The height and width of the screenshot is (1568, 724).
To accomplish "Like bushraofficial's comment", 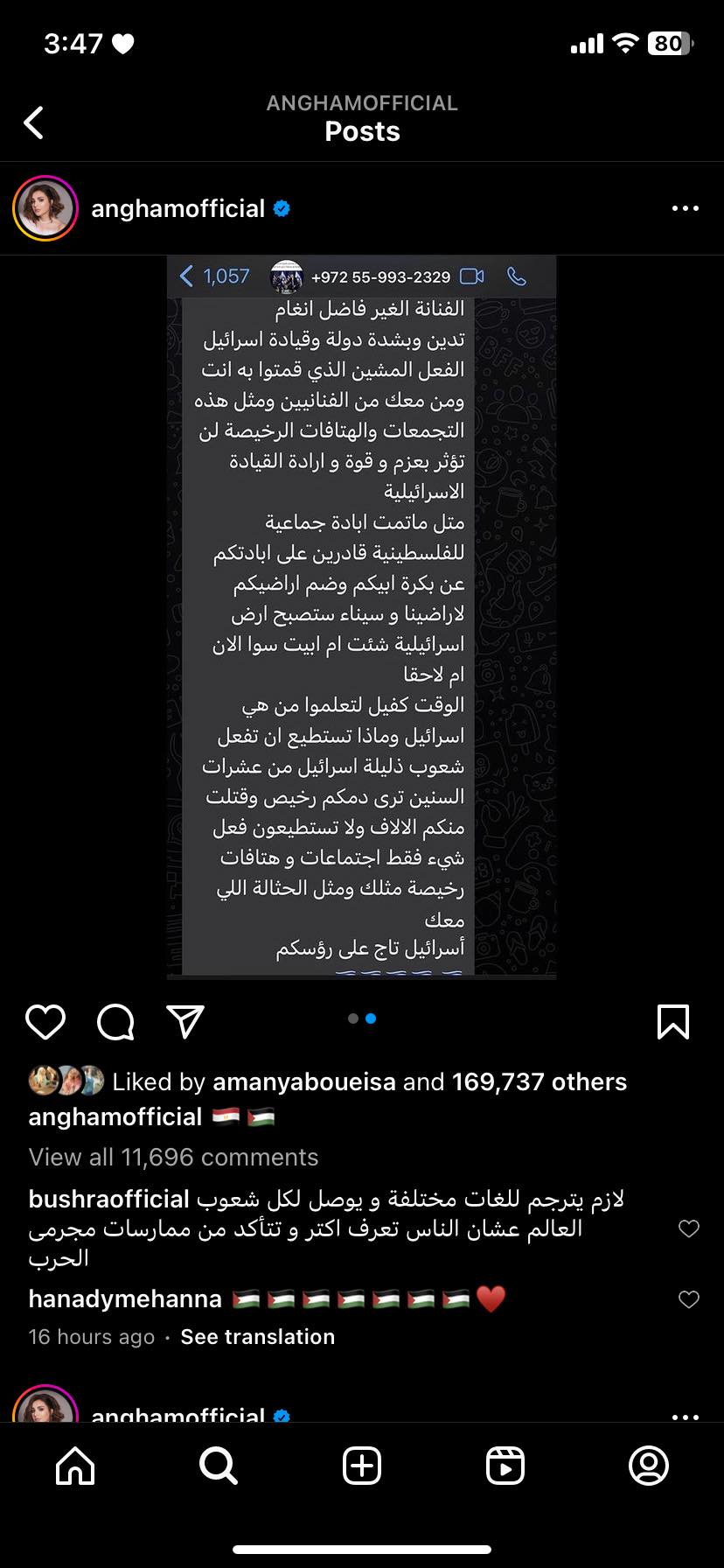I will tap(689, 1228).
